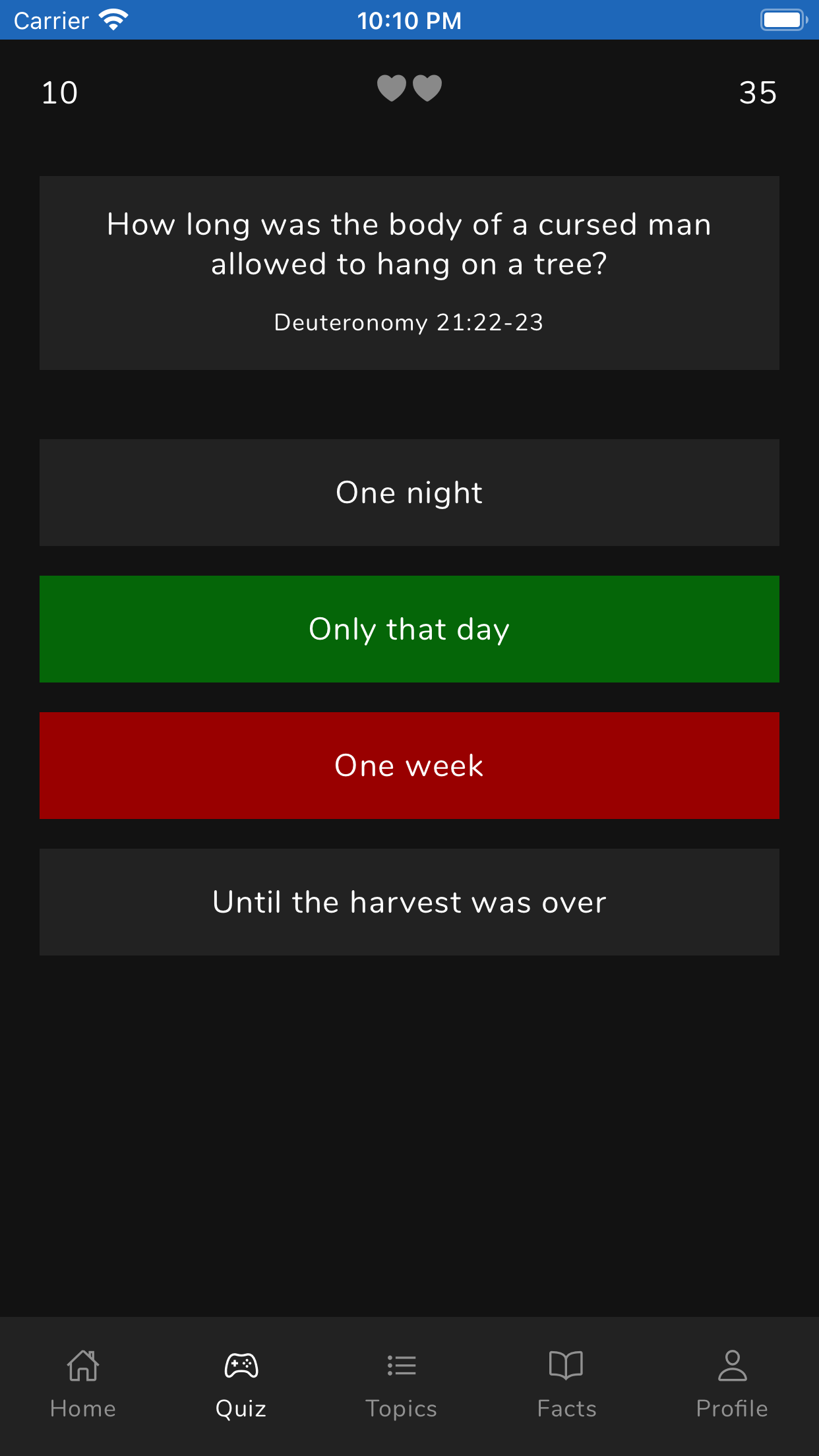Open the Deuteronomy 21:22-23 reference
Image resolution: width=819 pixels, height=1456 pixels.
tap(409, 322)
